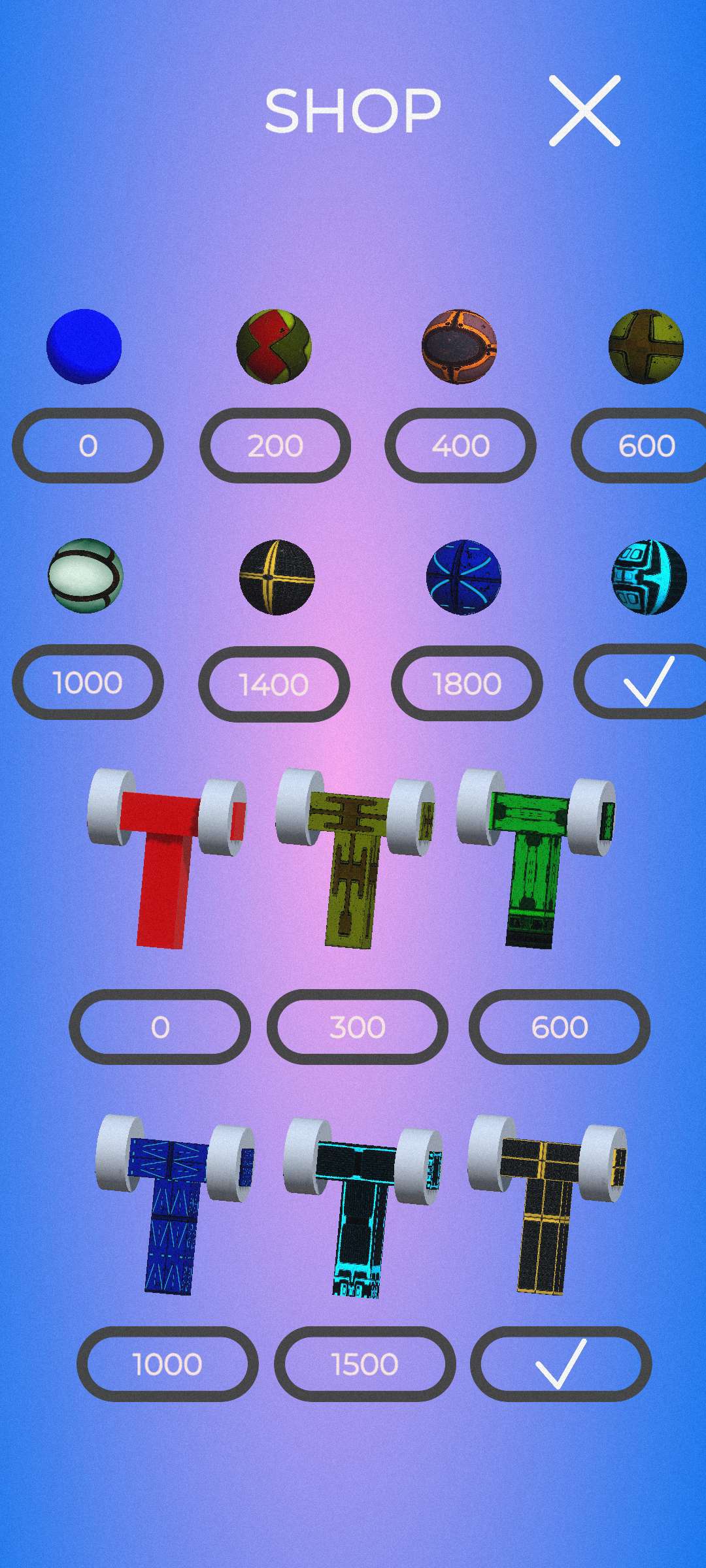Select the free red hammer priced 0

(x=160, y=1027)
